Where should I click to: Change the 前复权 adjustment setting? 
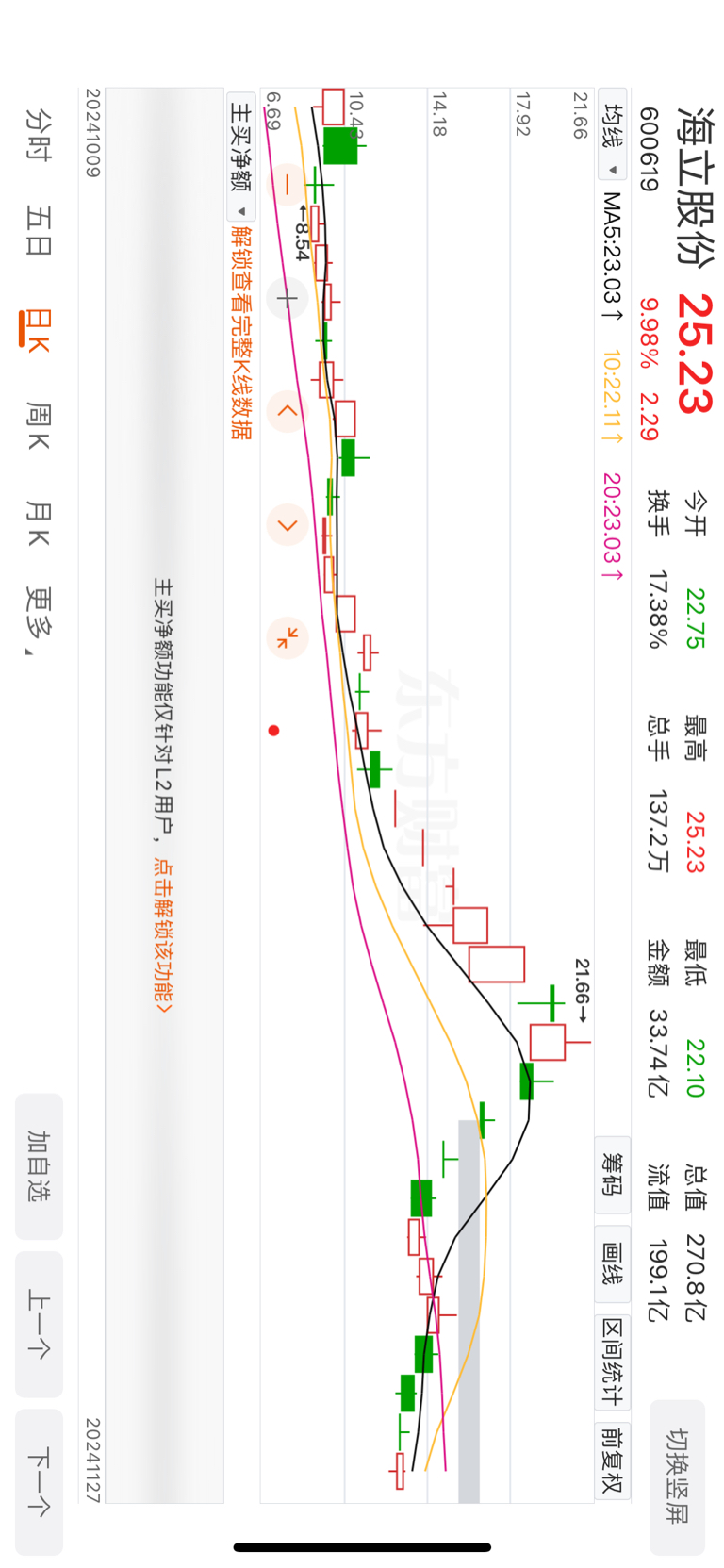613,1460
